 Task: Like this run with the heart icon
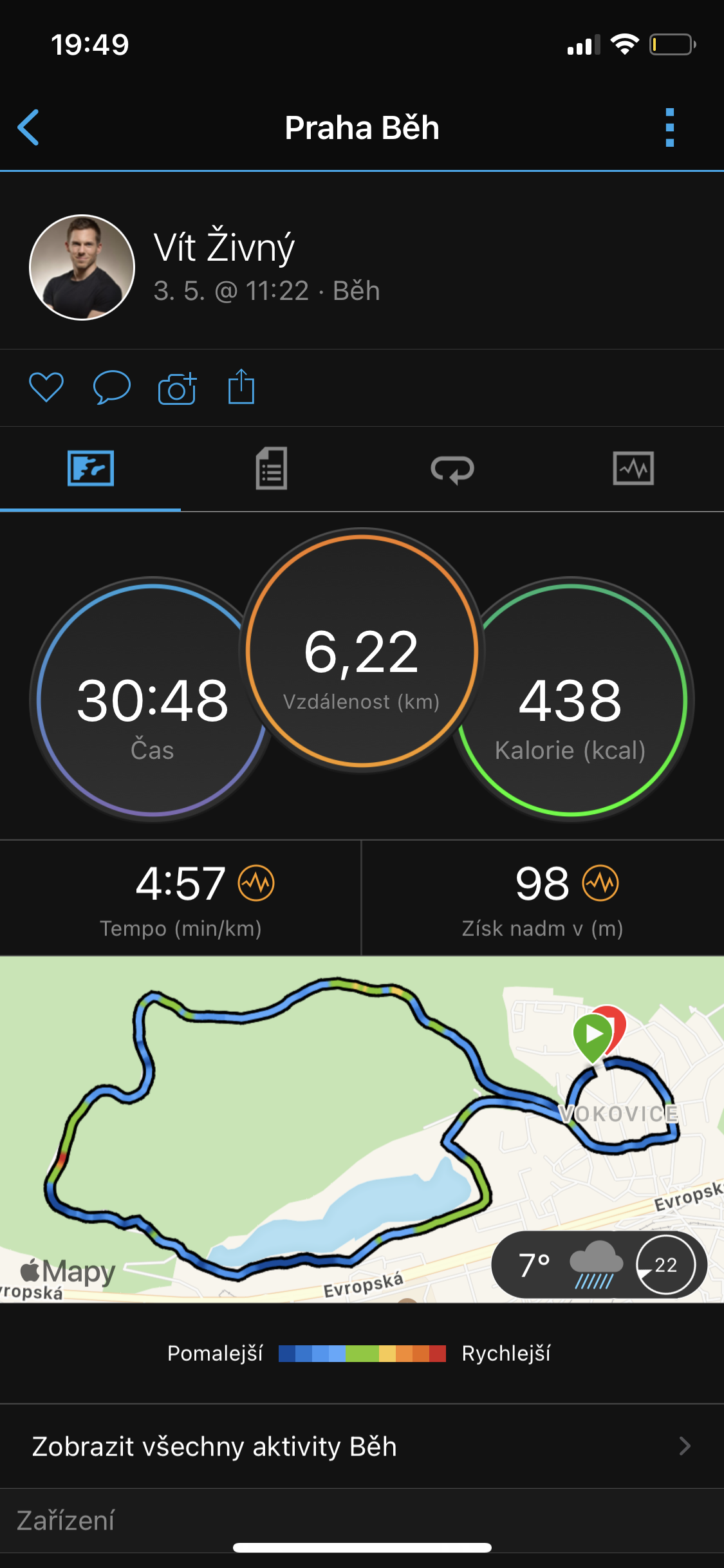46,387
